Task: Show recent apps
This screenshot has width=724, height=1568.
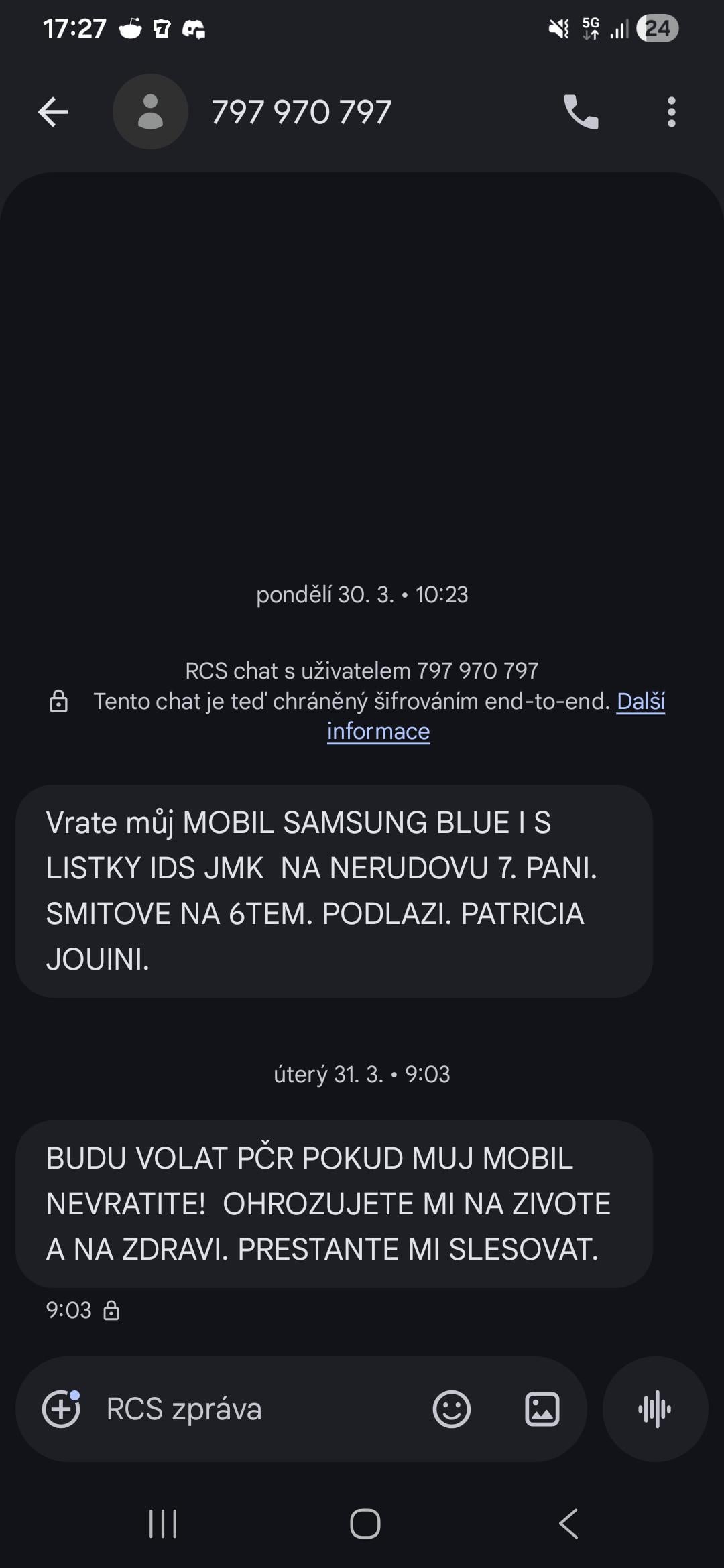Action: point(162,1524)
